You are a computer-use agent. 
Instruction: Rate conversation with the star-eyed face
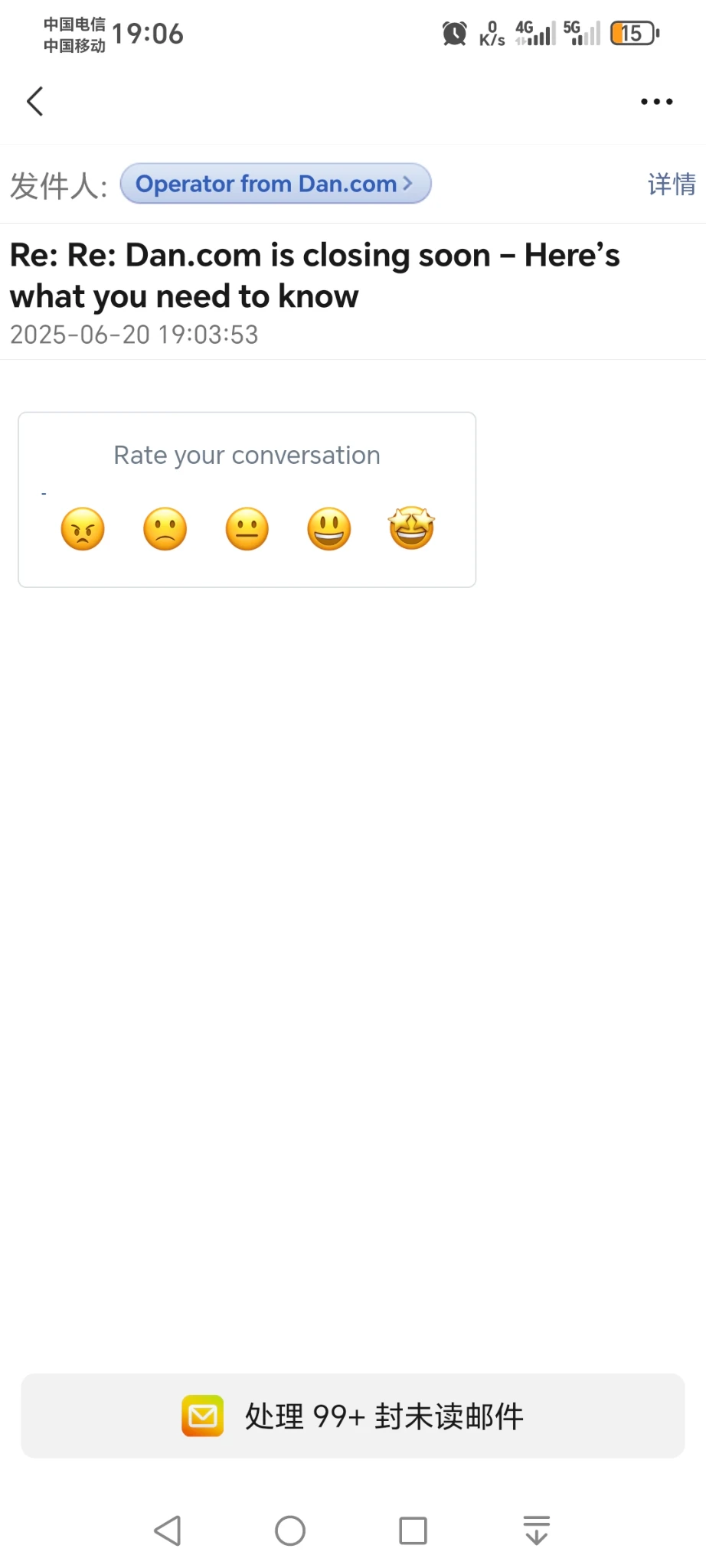tap(411, 528)
